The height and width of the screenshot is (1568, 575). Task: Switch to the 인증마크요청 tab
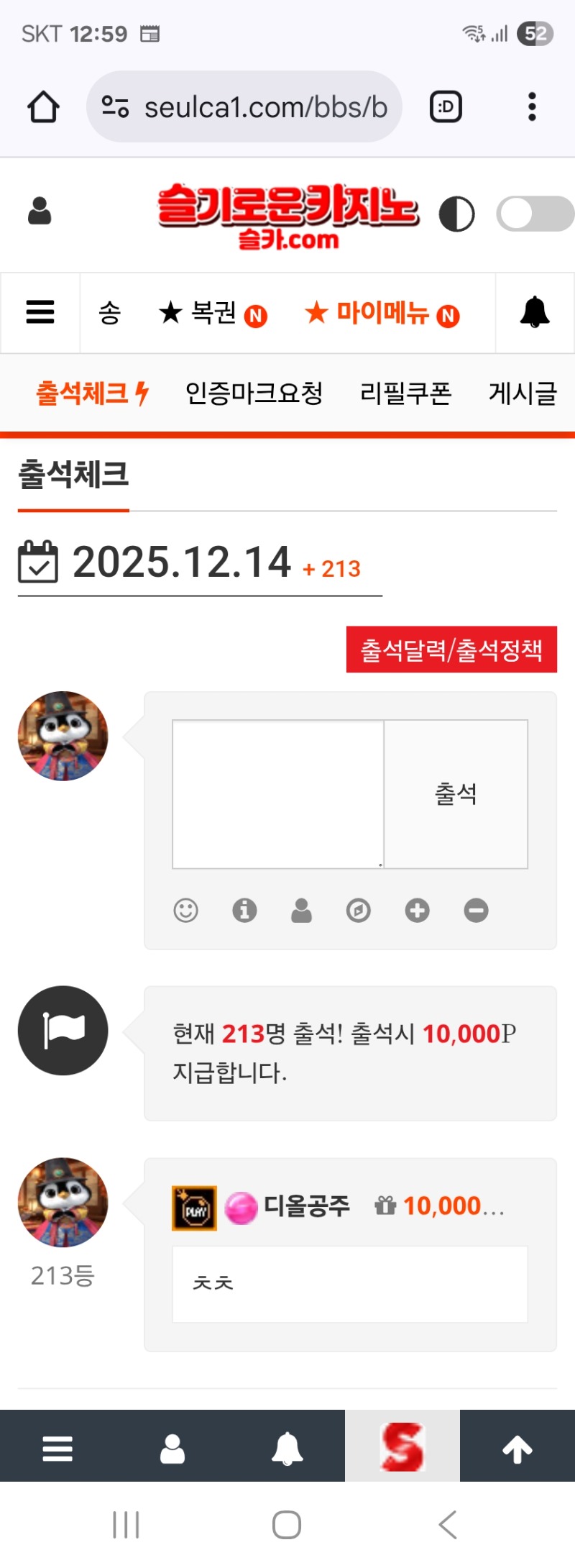click(255, 394)
